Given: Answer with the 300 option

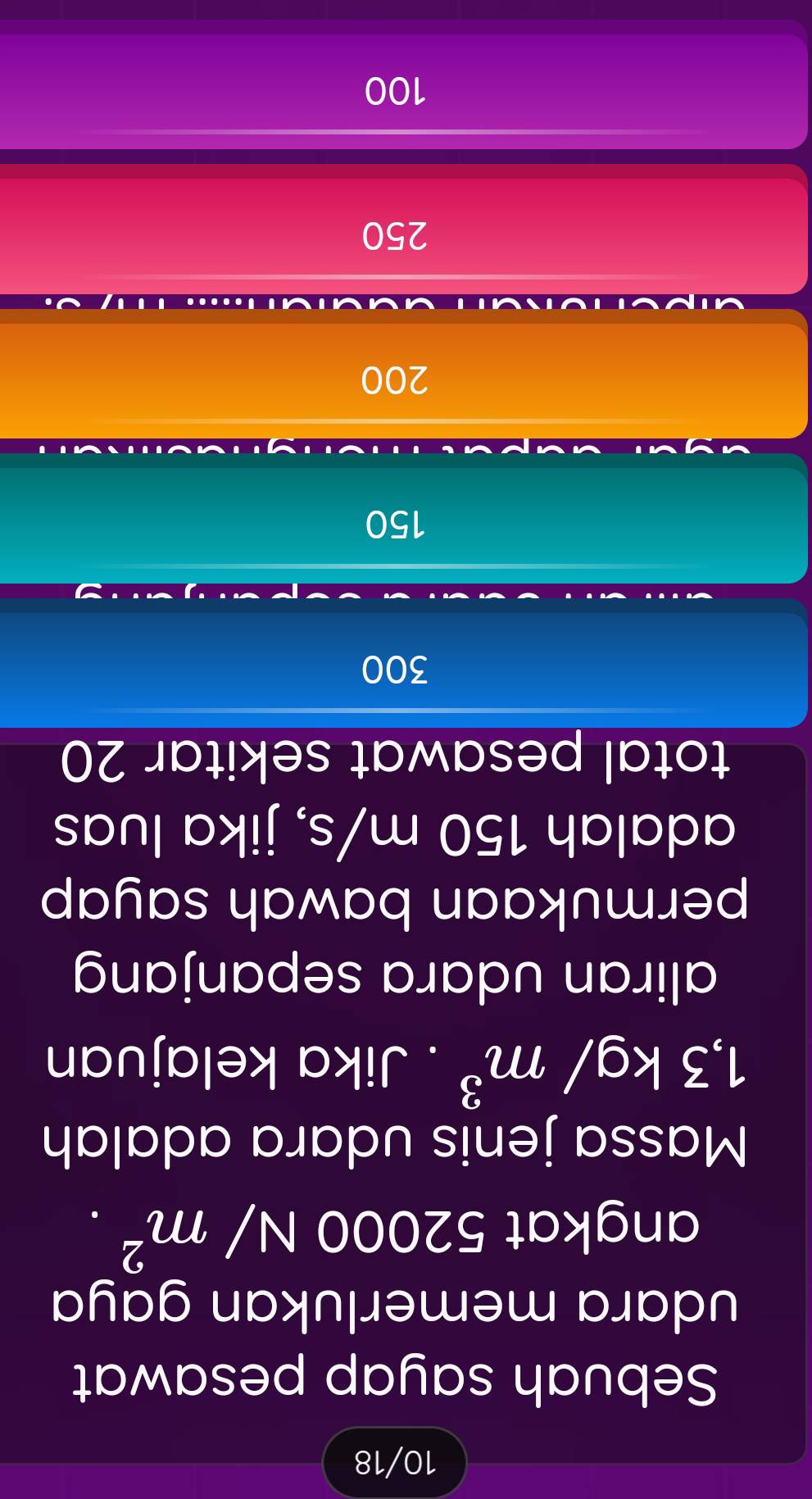Looking at the screenshot, I should click(395, 670).
